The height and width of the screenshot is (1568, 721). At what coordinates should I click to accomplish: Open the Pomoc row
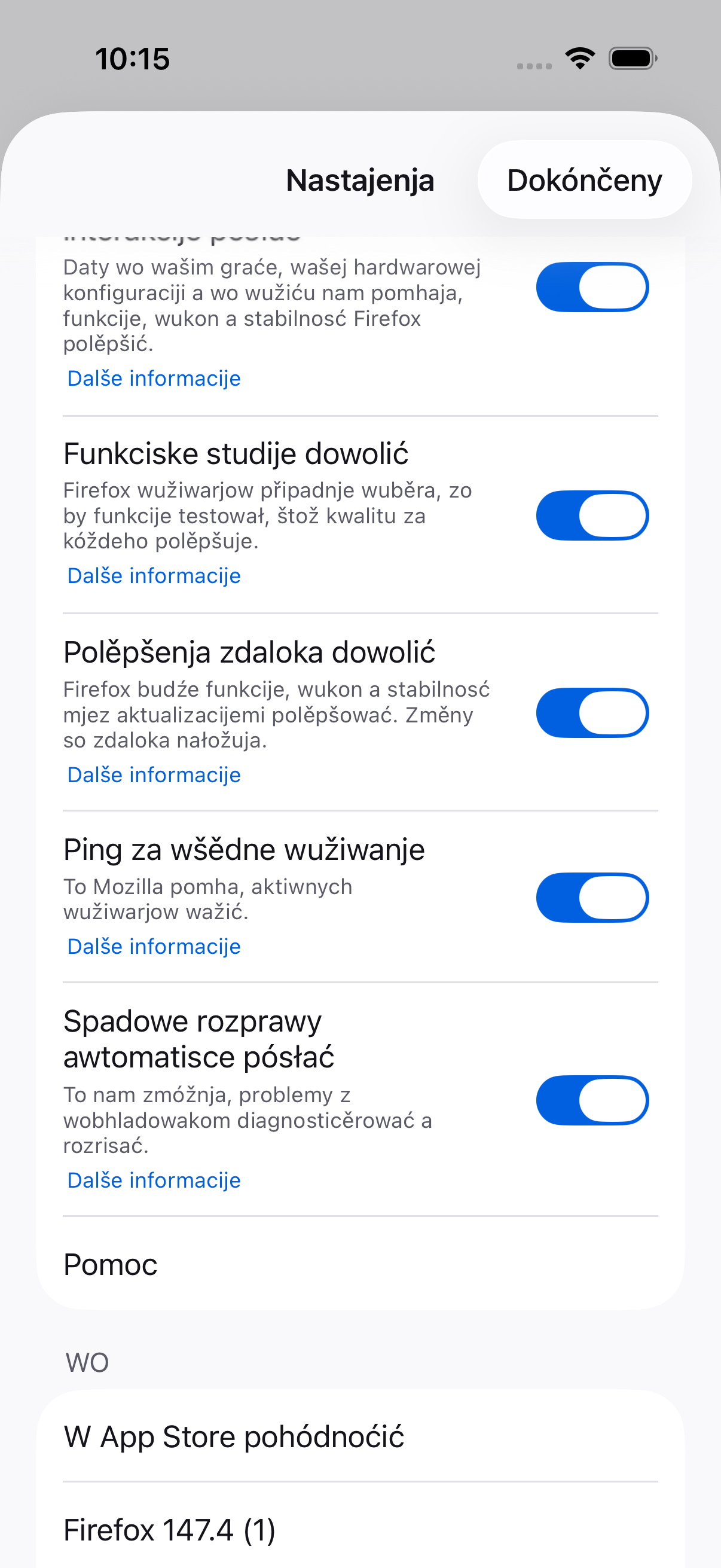pyautogui.click(x=360, y=1265)
